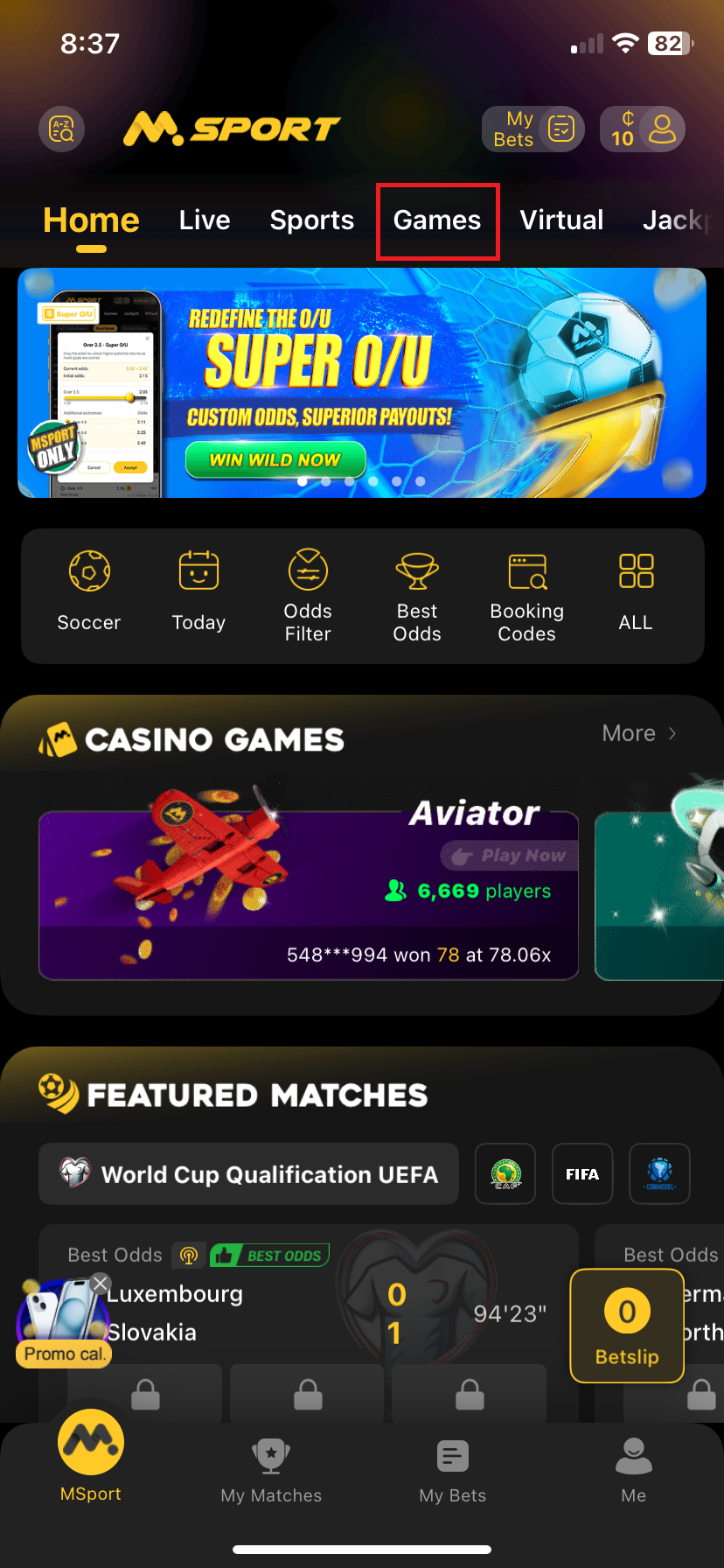Select World Cup Qualification UEFA chip
Image resolution: width=724 pixels, height=1568 pixels.
pos(249,1174)
